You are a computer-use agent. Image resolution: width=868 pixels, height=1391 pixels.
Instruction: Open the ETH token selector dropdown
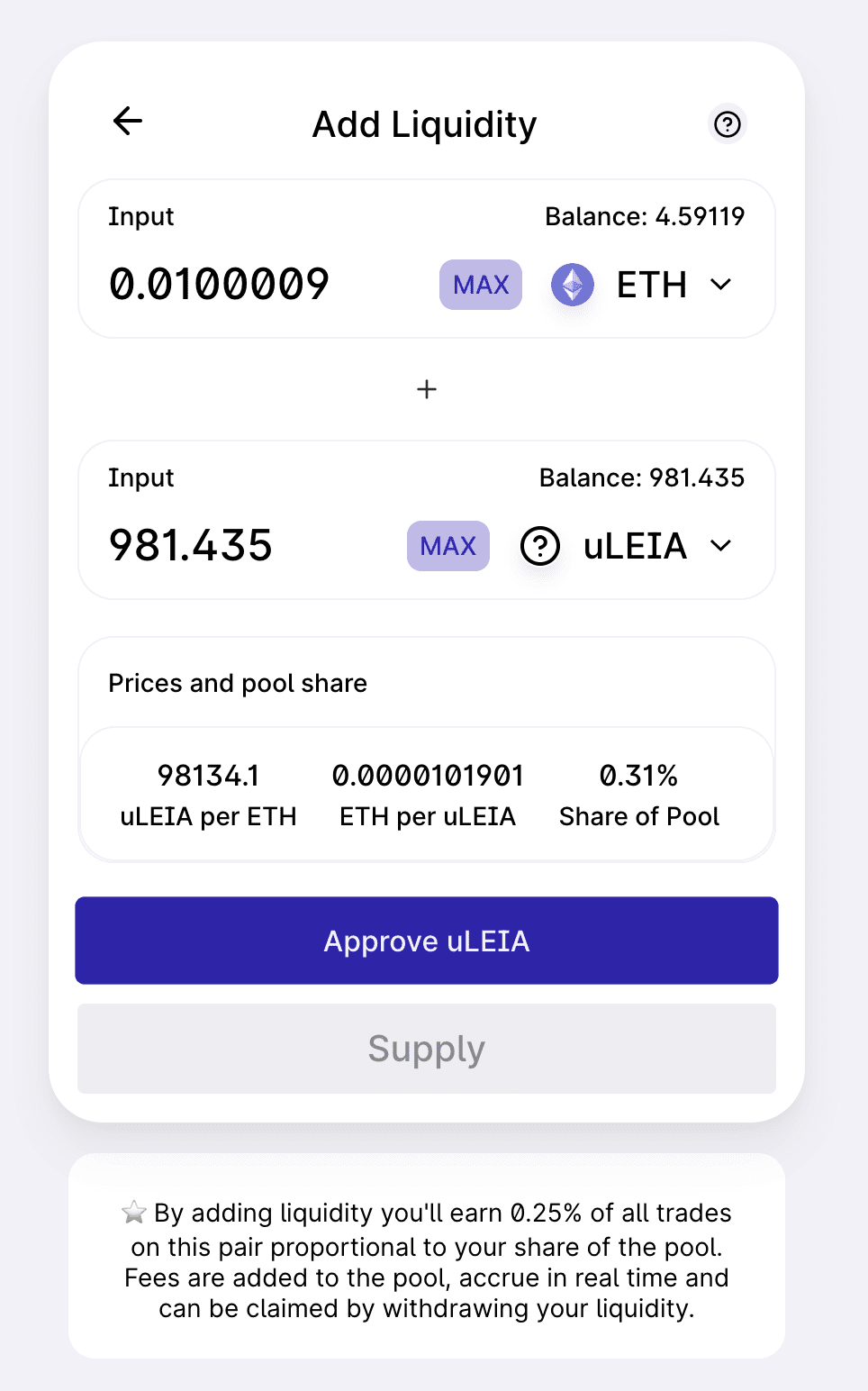643,285
